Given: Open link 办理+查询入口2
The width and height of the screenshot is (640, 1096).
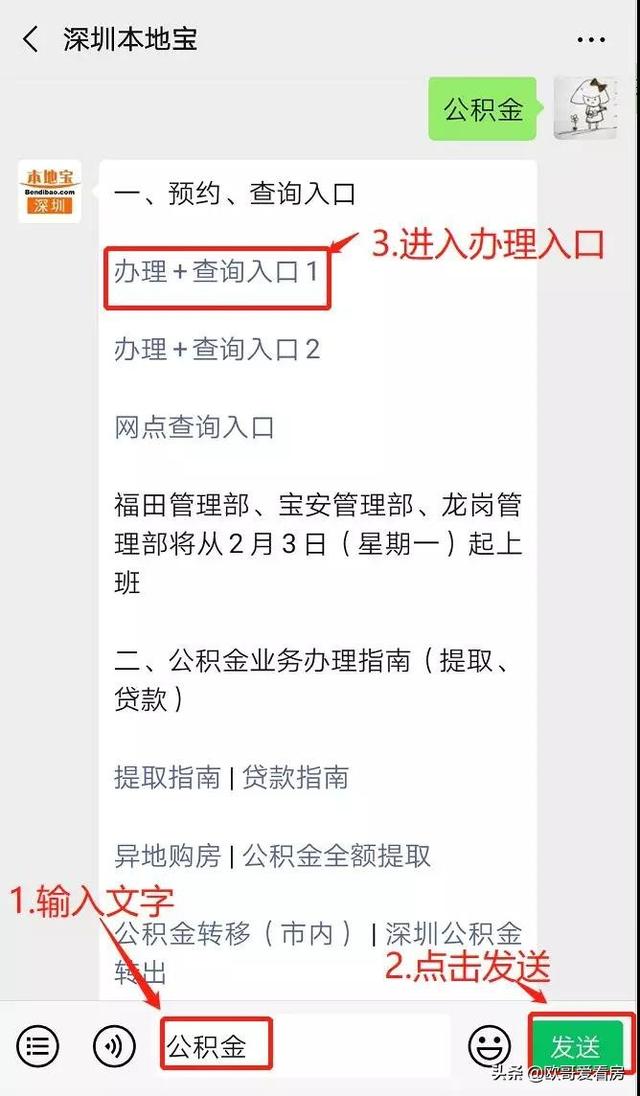Looking at the screenshot, I should click(216, 349).
